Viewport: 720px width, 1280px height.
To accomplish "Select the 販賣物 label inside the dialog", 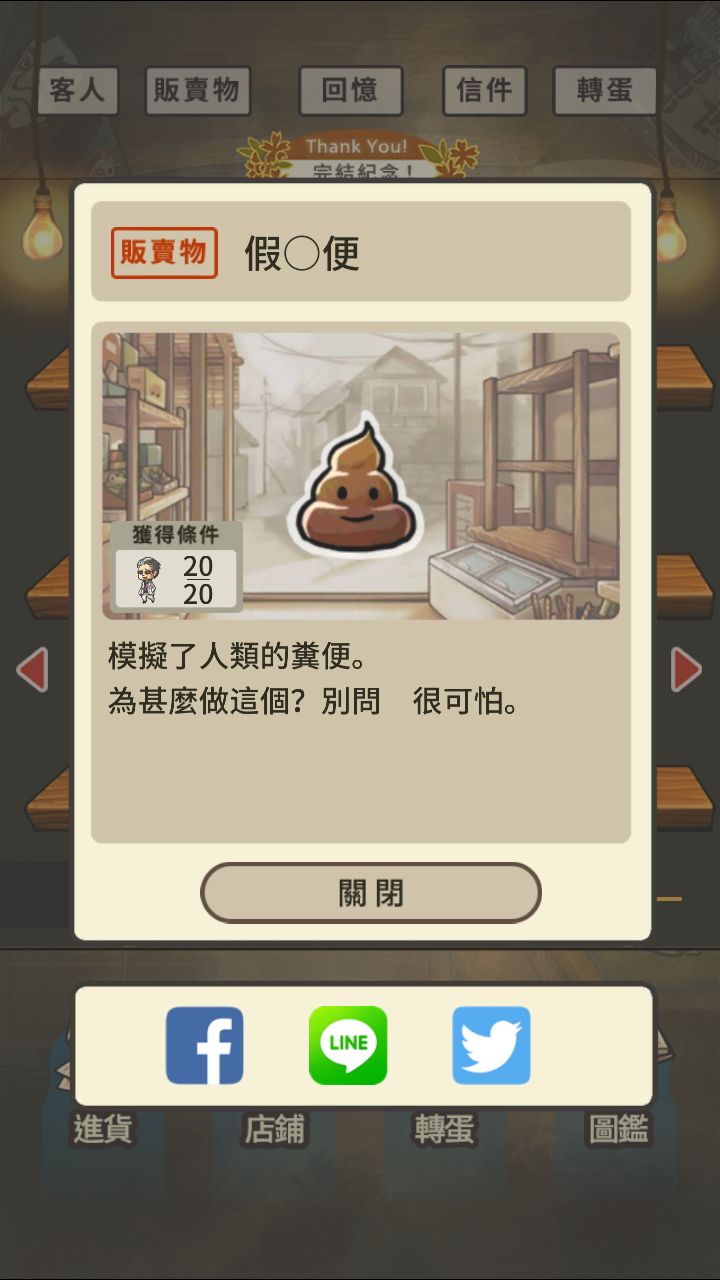I will click(x=163, y=252).
